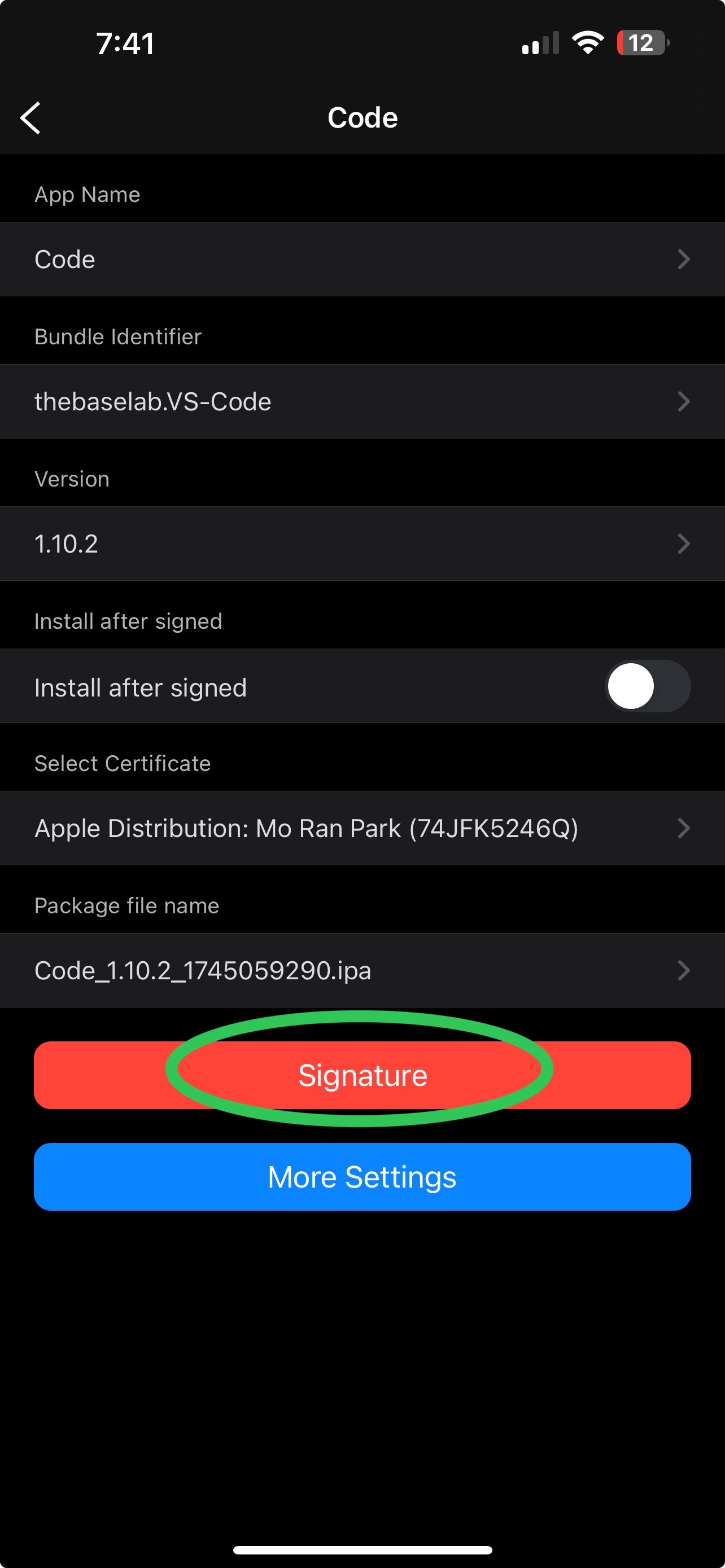Open More Settings

362,1177
